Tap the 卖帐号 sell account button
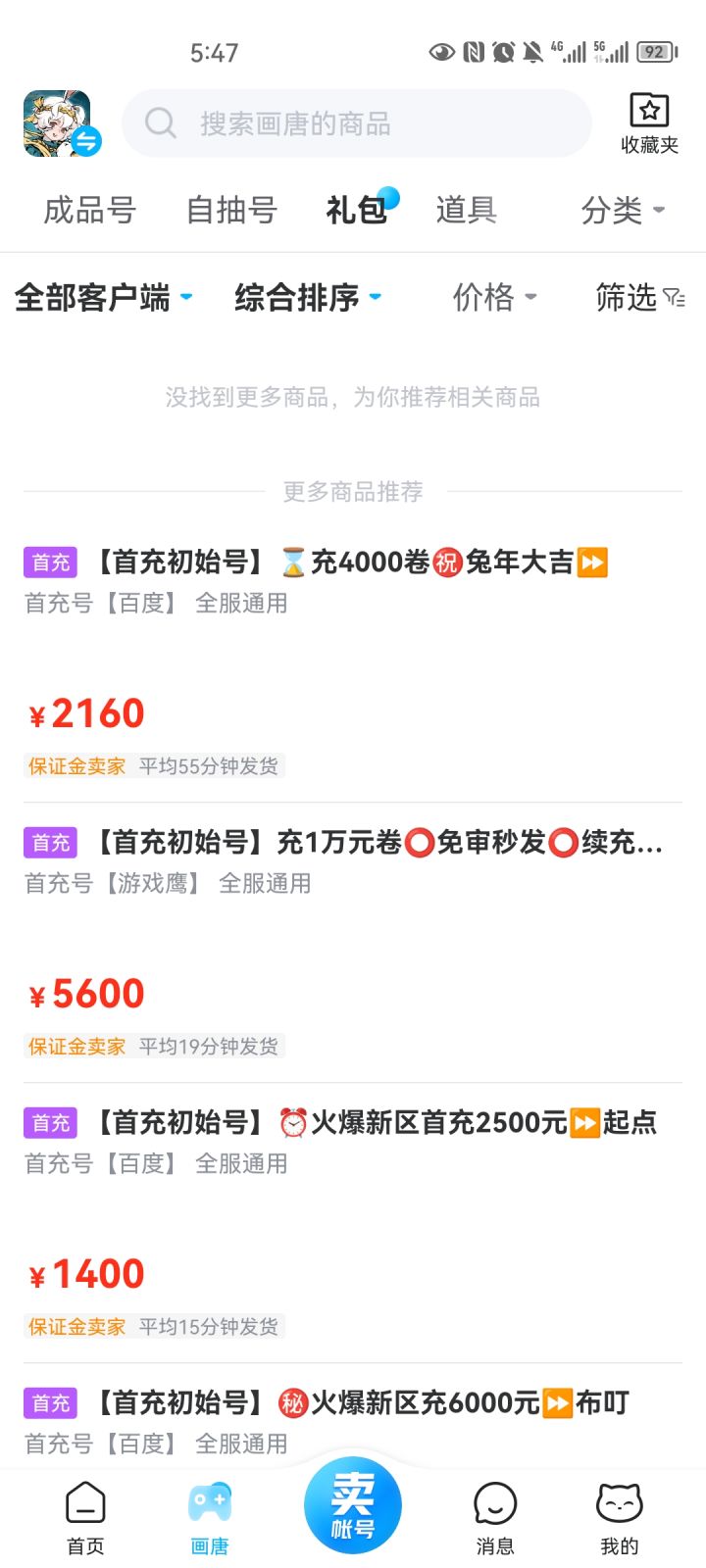Viewport: 706px width, 1568px height. click(353, 1505)
